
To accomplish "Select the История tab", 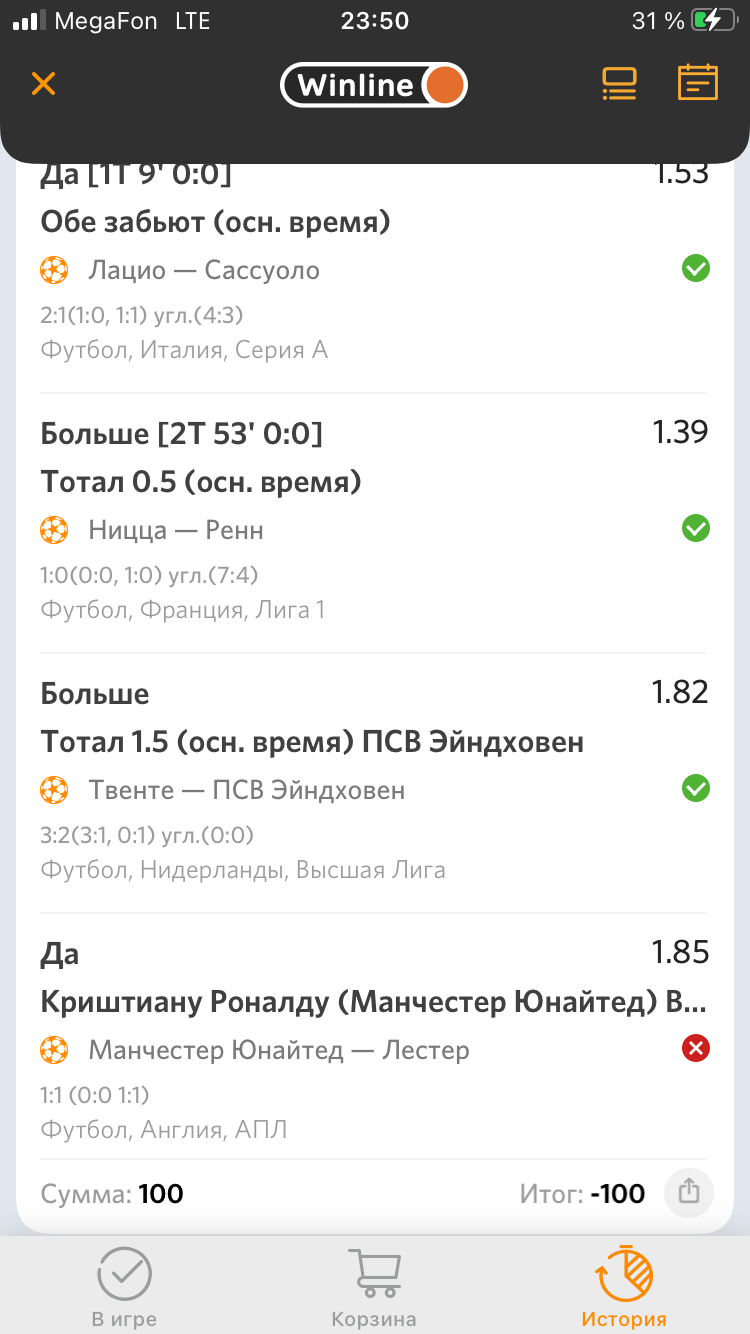I will [x=624, y=1288].
